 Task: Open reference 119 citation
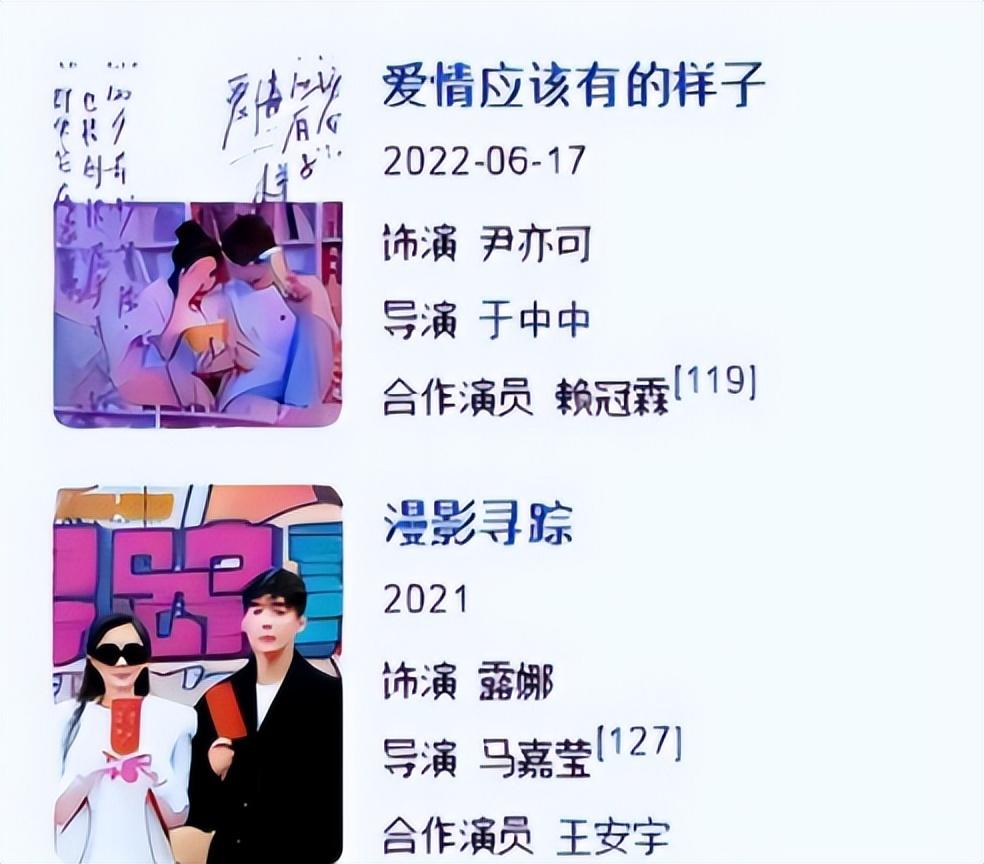pos(715,383)
